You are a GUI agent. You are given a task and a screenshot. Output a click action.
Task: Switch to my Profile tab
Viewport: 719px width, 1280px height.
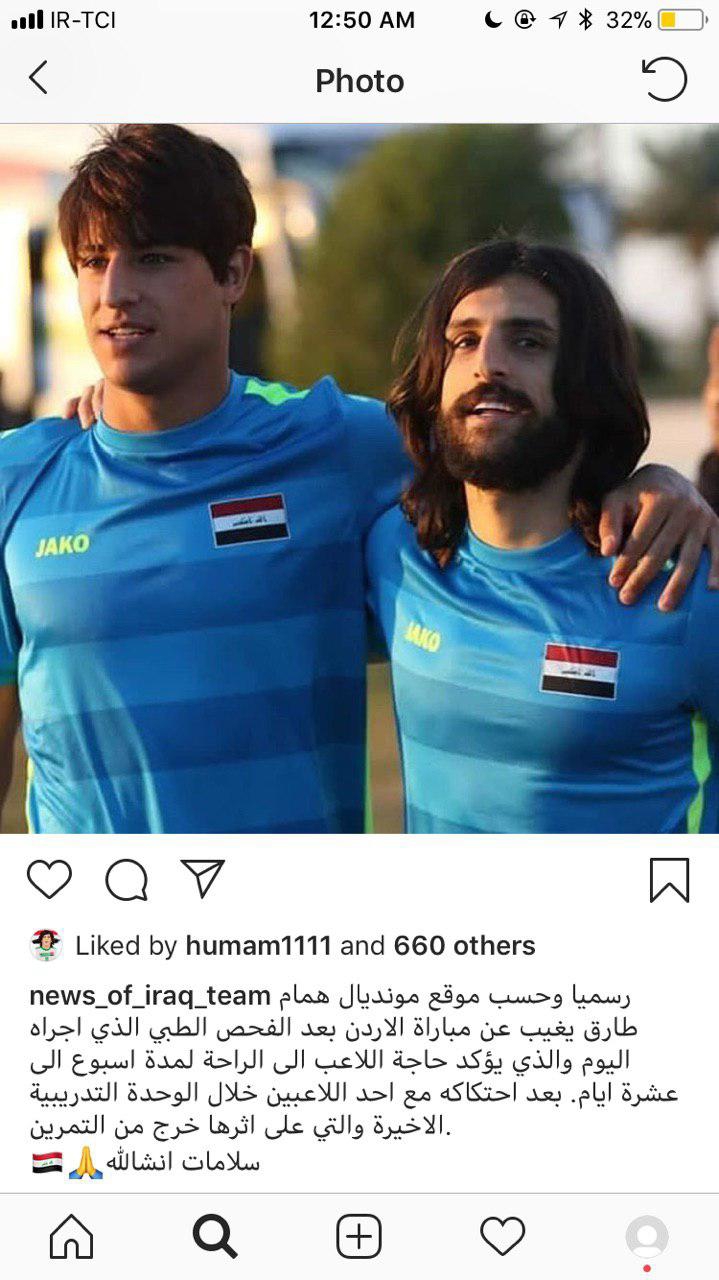647,1238
